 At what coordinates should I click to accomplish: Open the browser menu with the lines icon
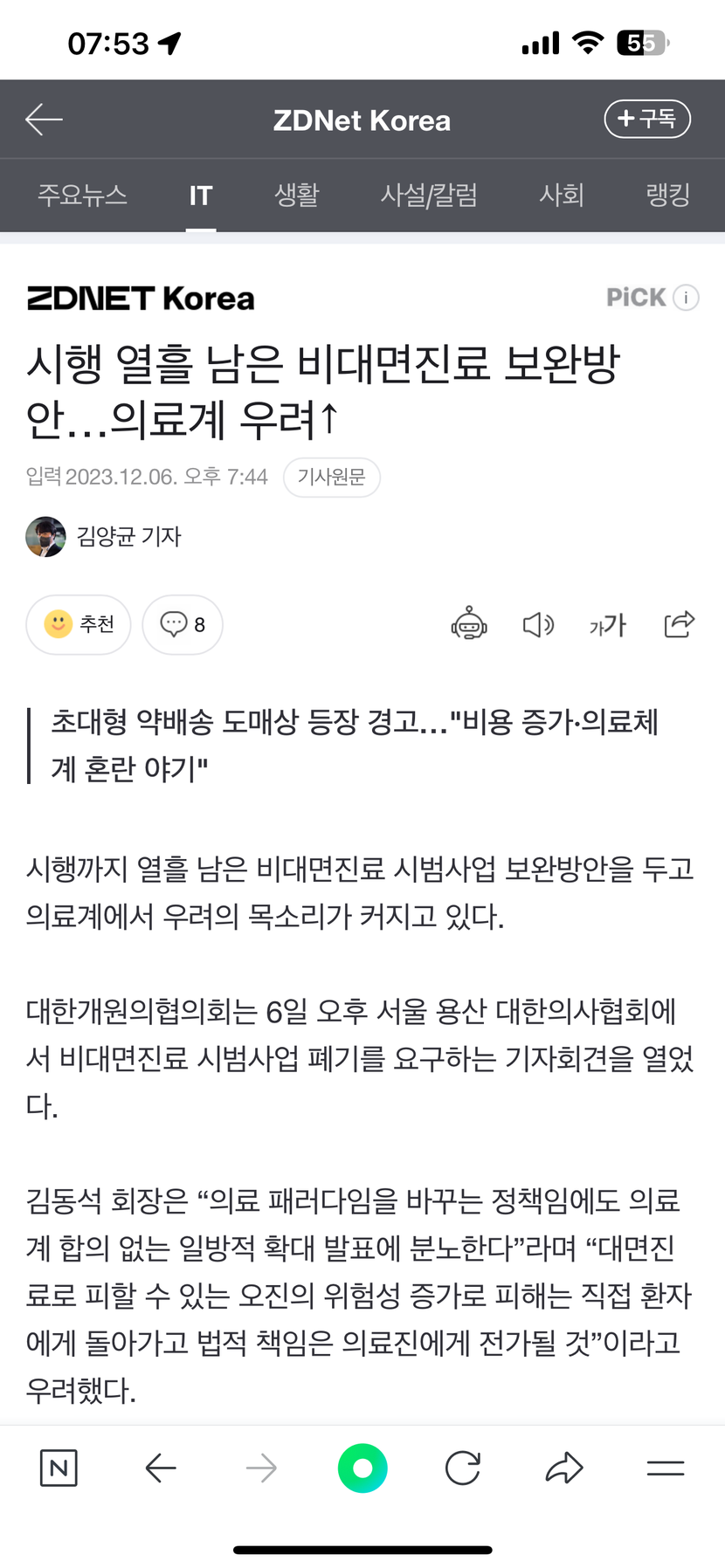coord(666,1468)
